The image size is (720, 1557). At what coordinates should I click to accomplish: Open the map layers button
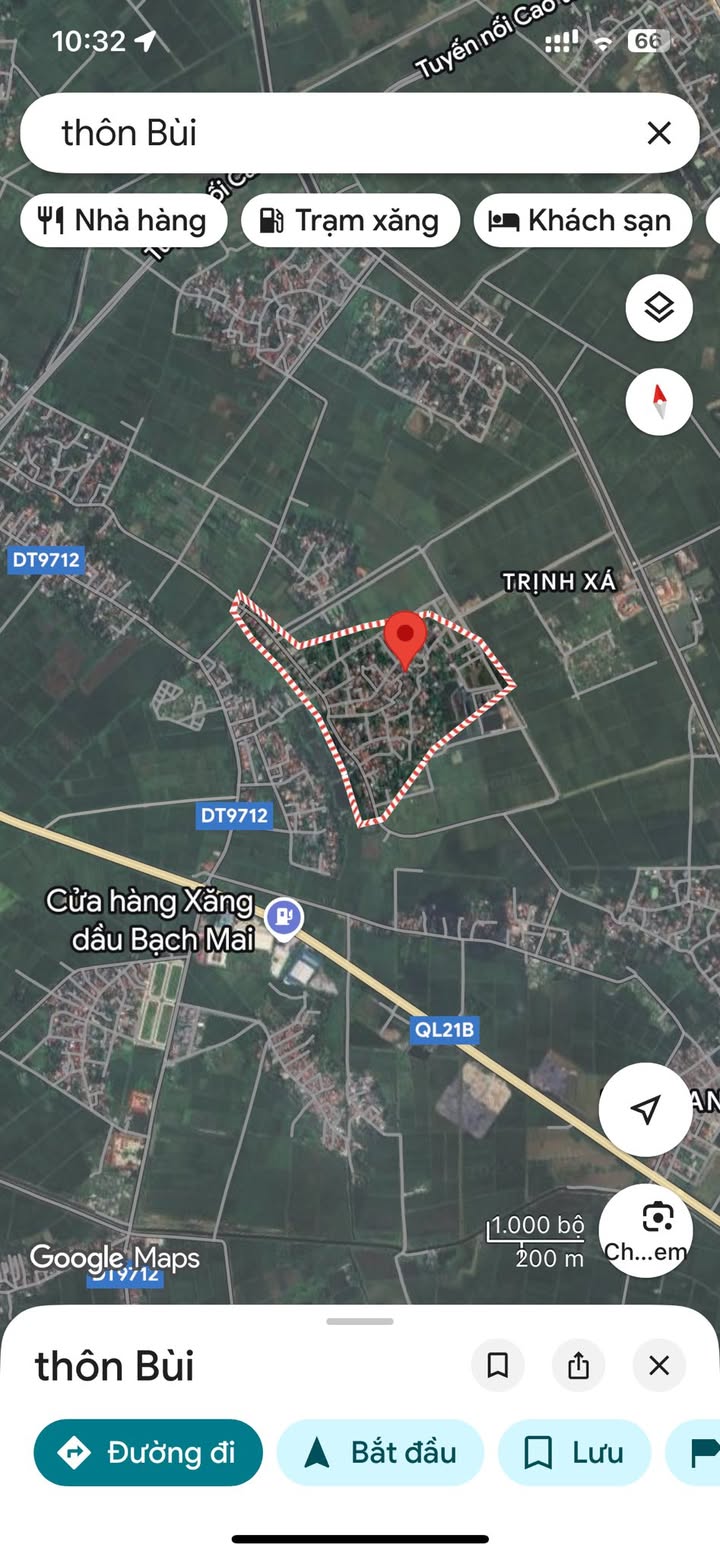(658, 308)
